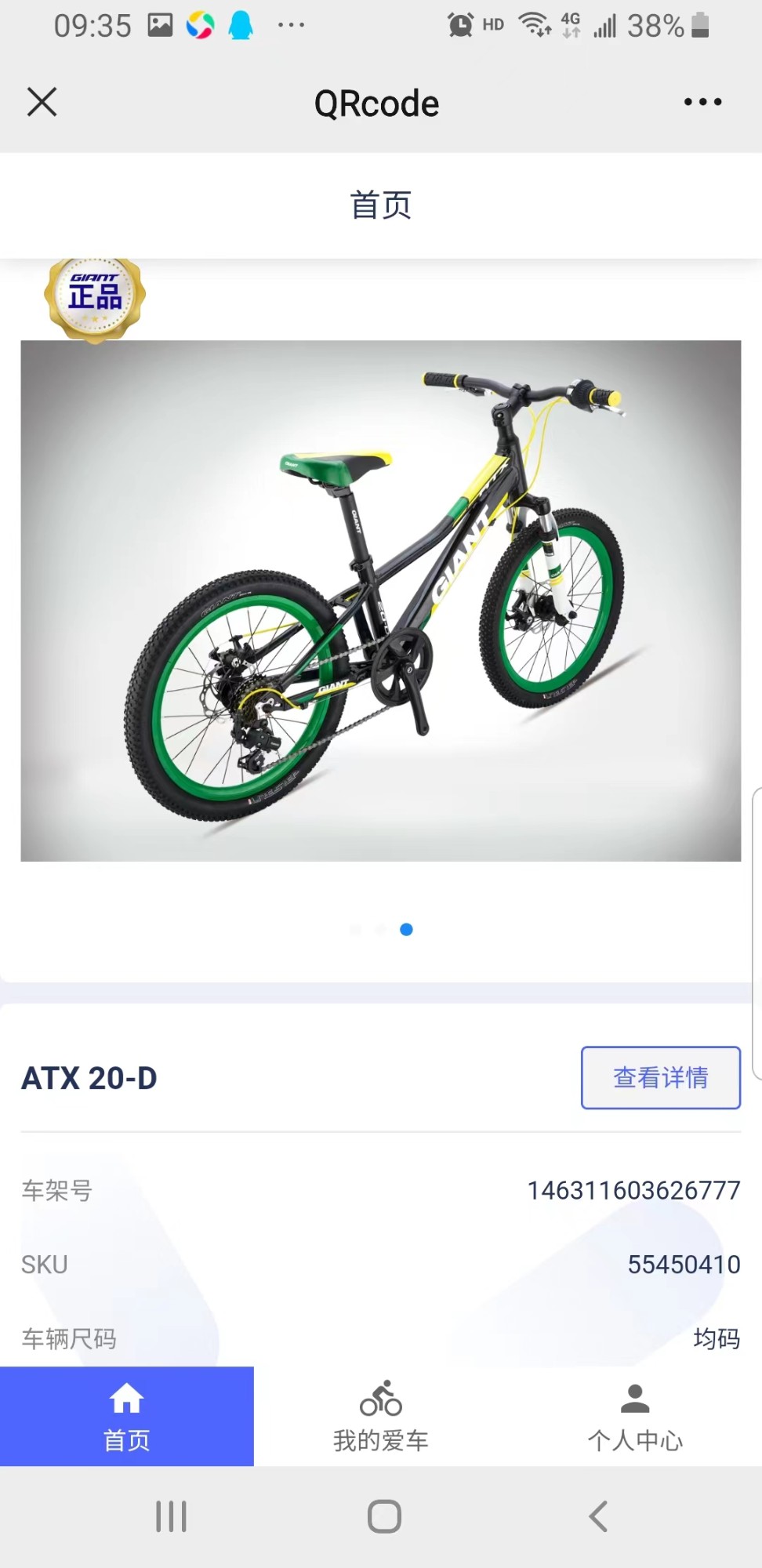
Task: Open the ATX 20-D bike photo
Action: (x=381, y=601)
